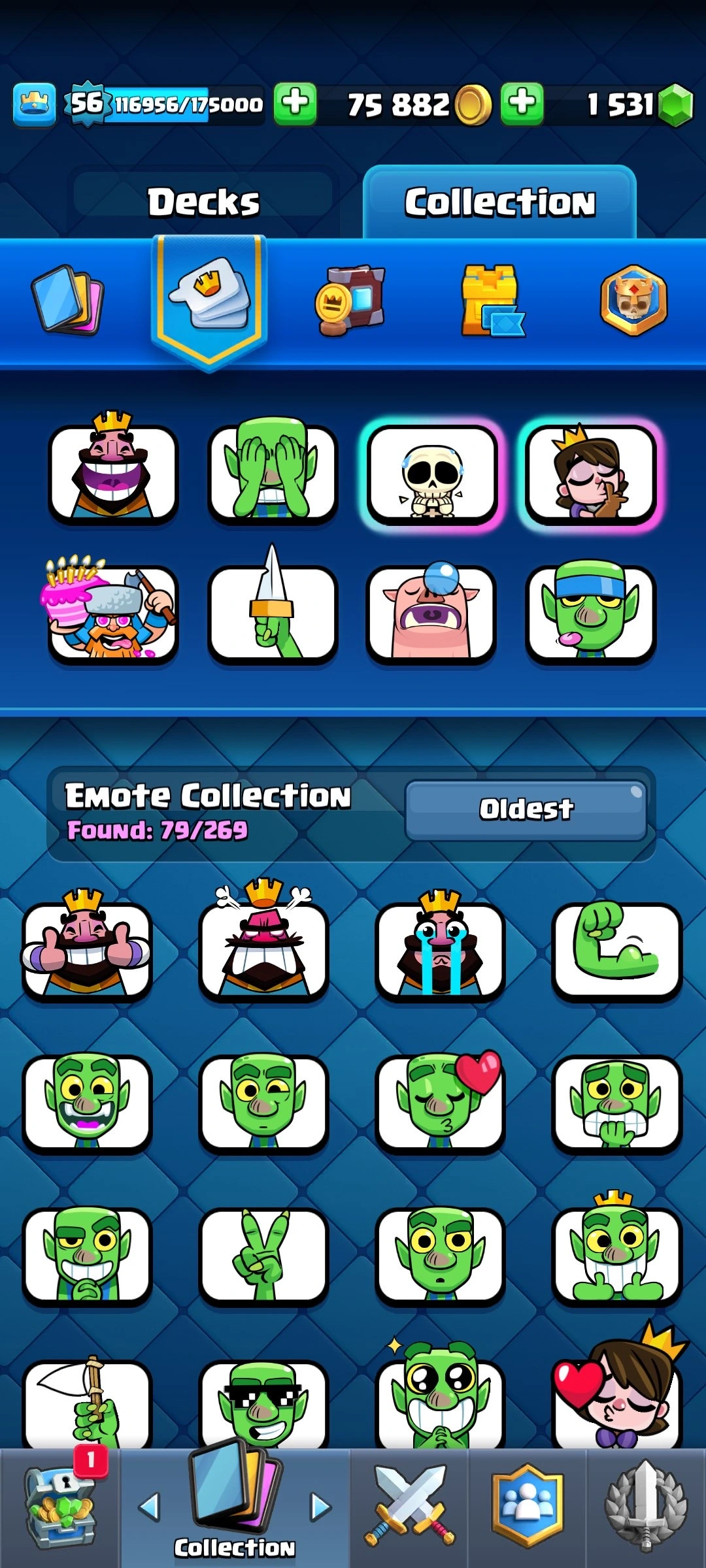This screenshot has width=706, height=1568.
Task: Choose the peace sign hand emote
Action: coord(263,1254)
